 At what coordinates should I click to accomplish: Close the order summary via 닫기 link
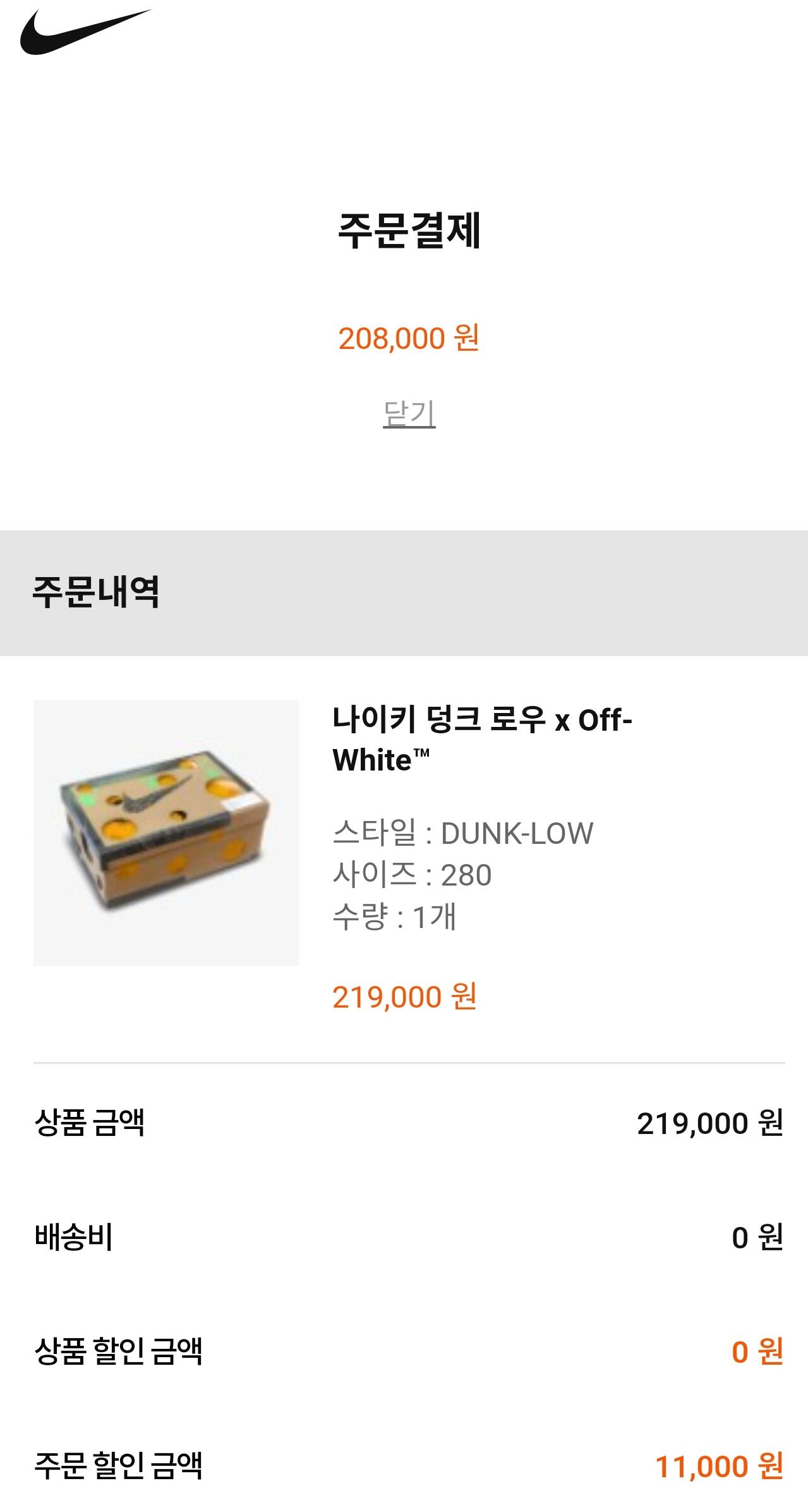409,413
